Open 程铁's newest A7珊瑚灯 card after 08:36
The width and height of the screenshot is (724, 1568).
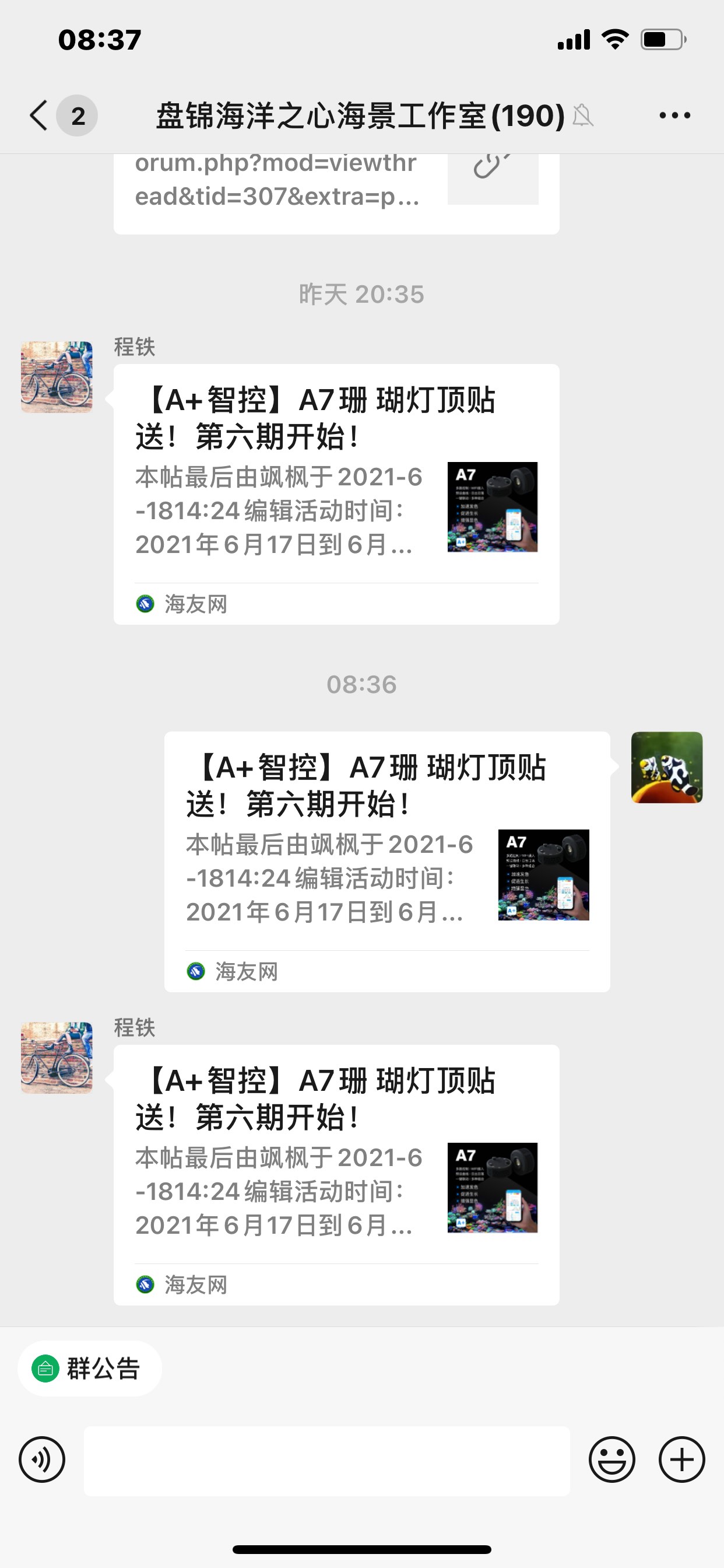[x=336, y=1174]
